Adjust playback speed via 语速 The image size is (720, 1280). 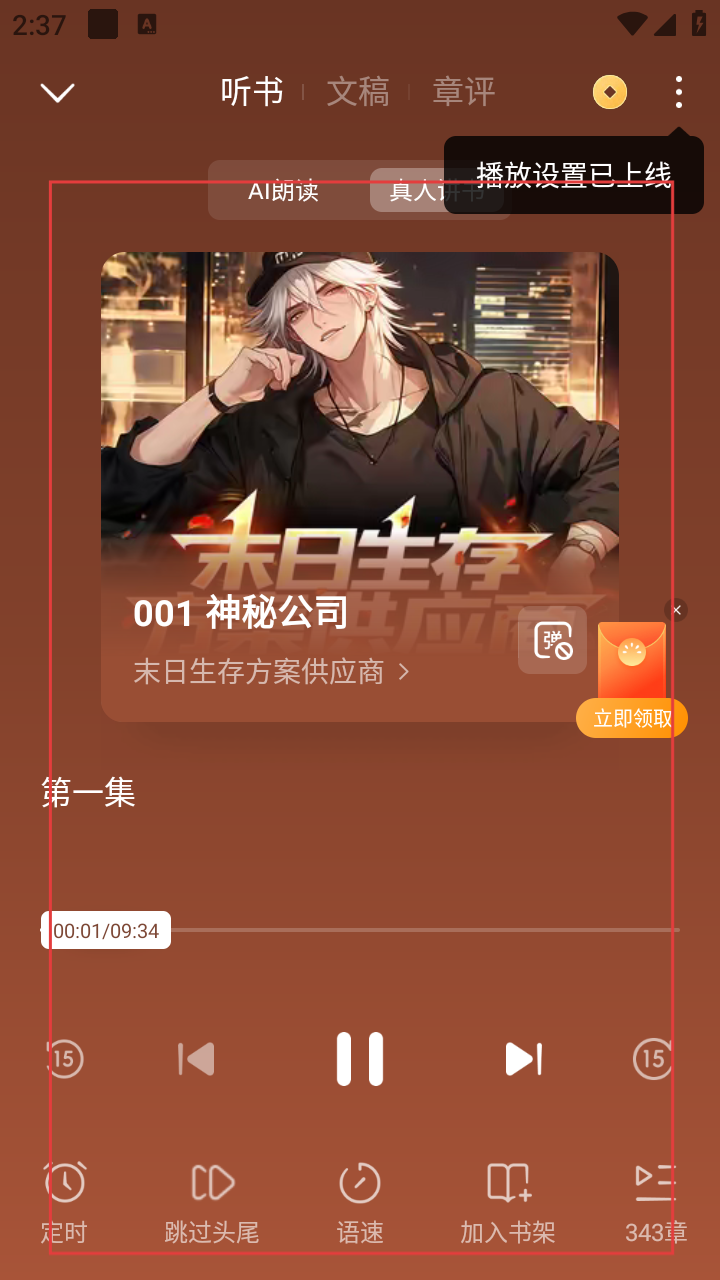tap(360, 1200)
